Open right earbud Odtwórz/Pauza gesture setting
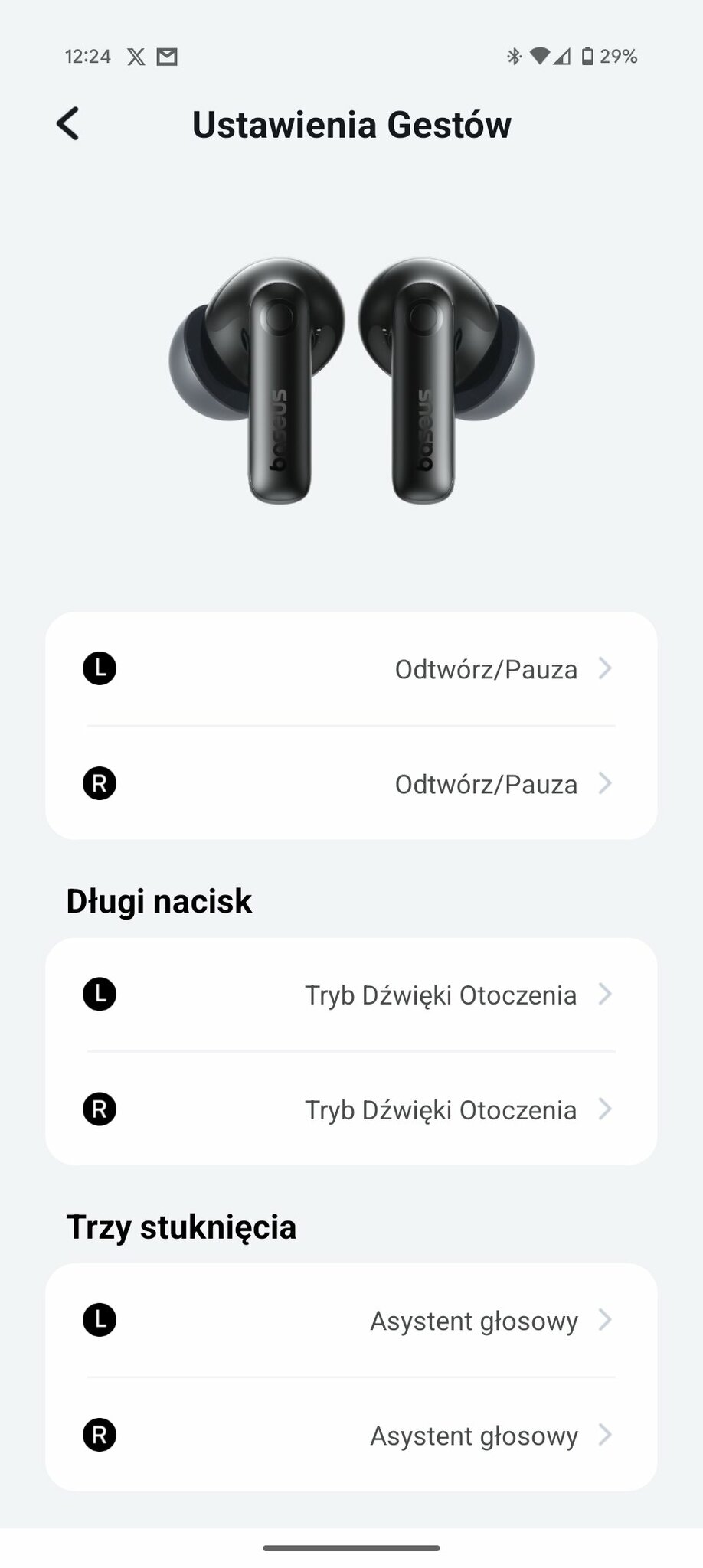The height and width of the screenshot is (1568, 703). click(351, 783)
